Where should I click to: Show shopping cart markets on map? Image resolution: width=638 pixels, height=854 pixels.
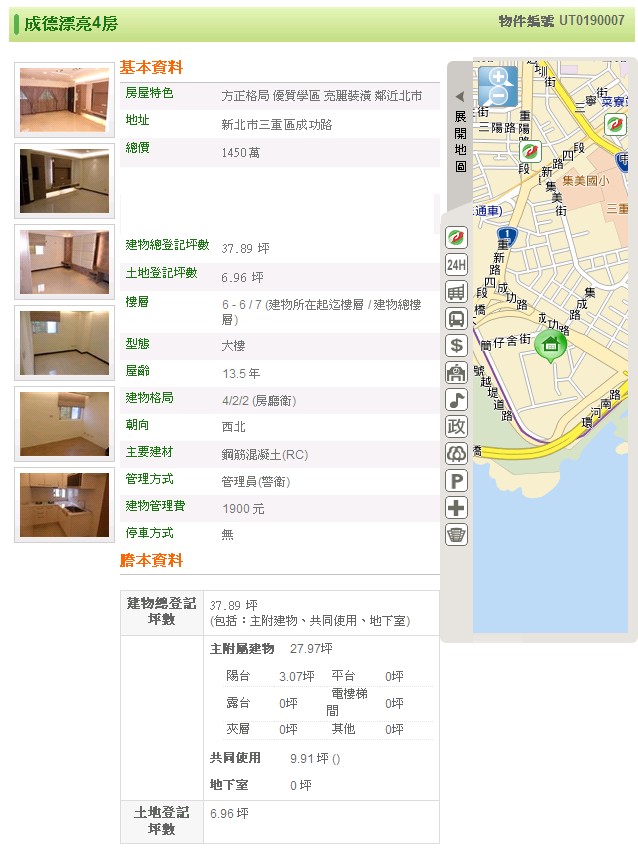coord(456,292)
